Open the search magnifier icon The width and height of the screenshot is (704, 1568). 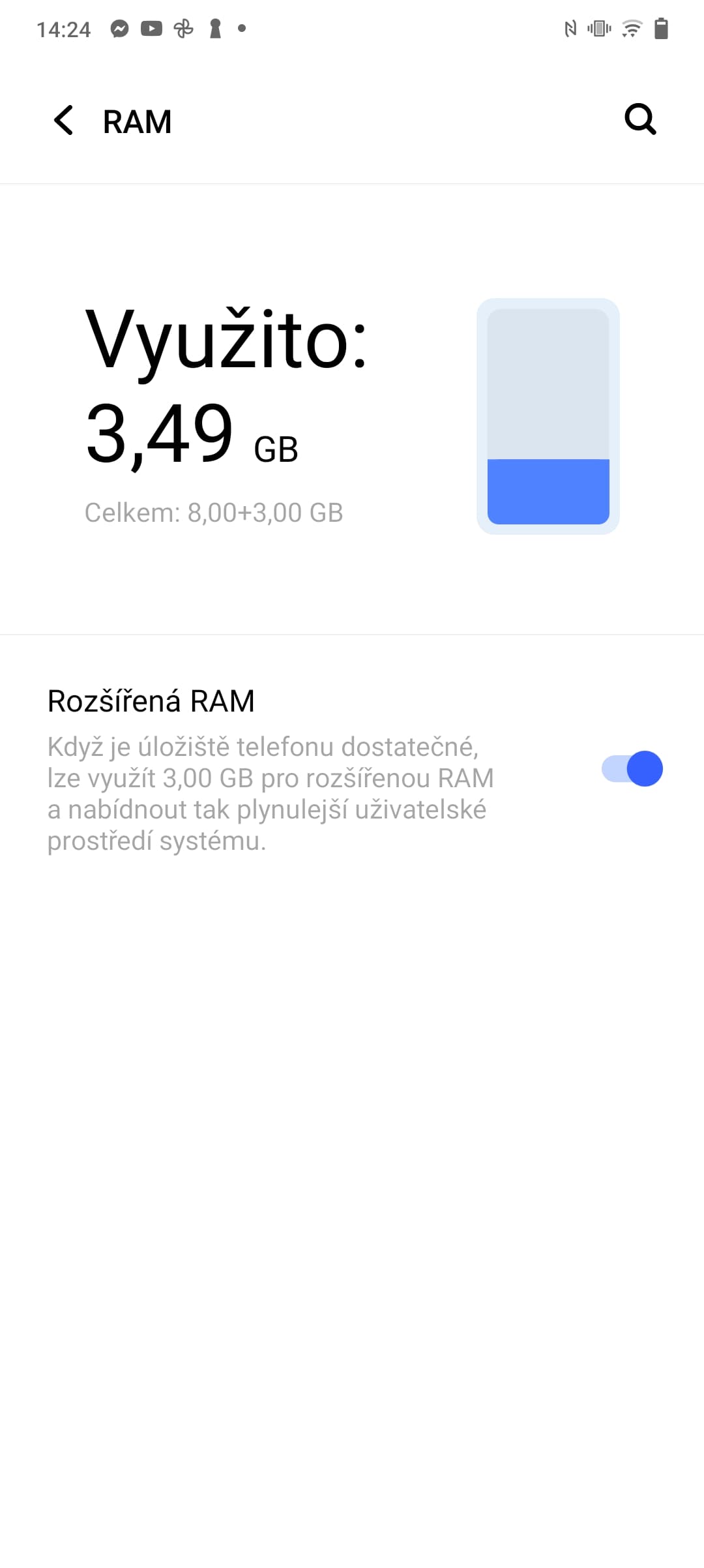pos(640,119)
